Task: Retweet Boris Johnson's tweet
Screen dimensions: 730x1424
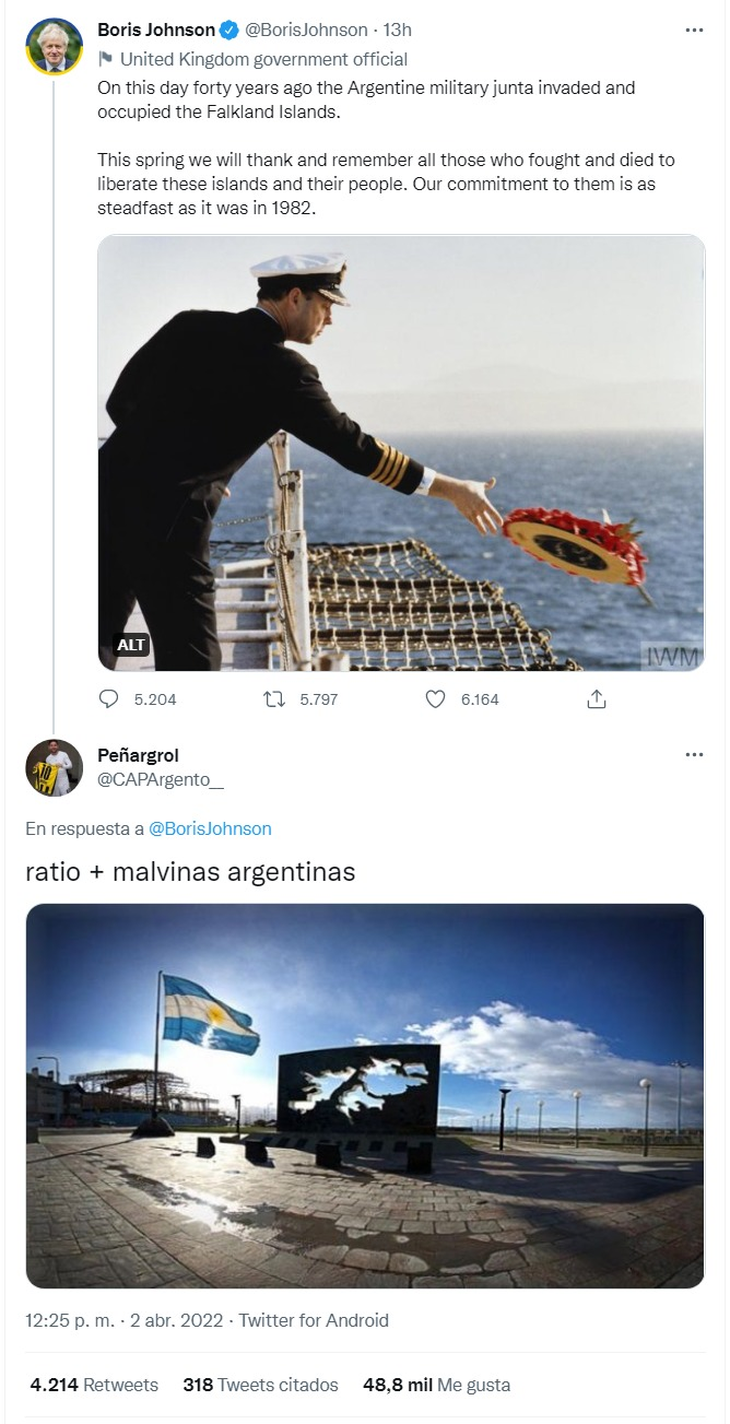Action: (274, 700)
